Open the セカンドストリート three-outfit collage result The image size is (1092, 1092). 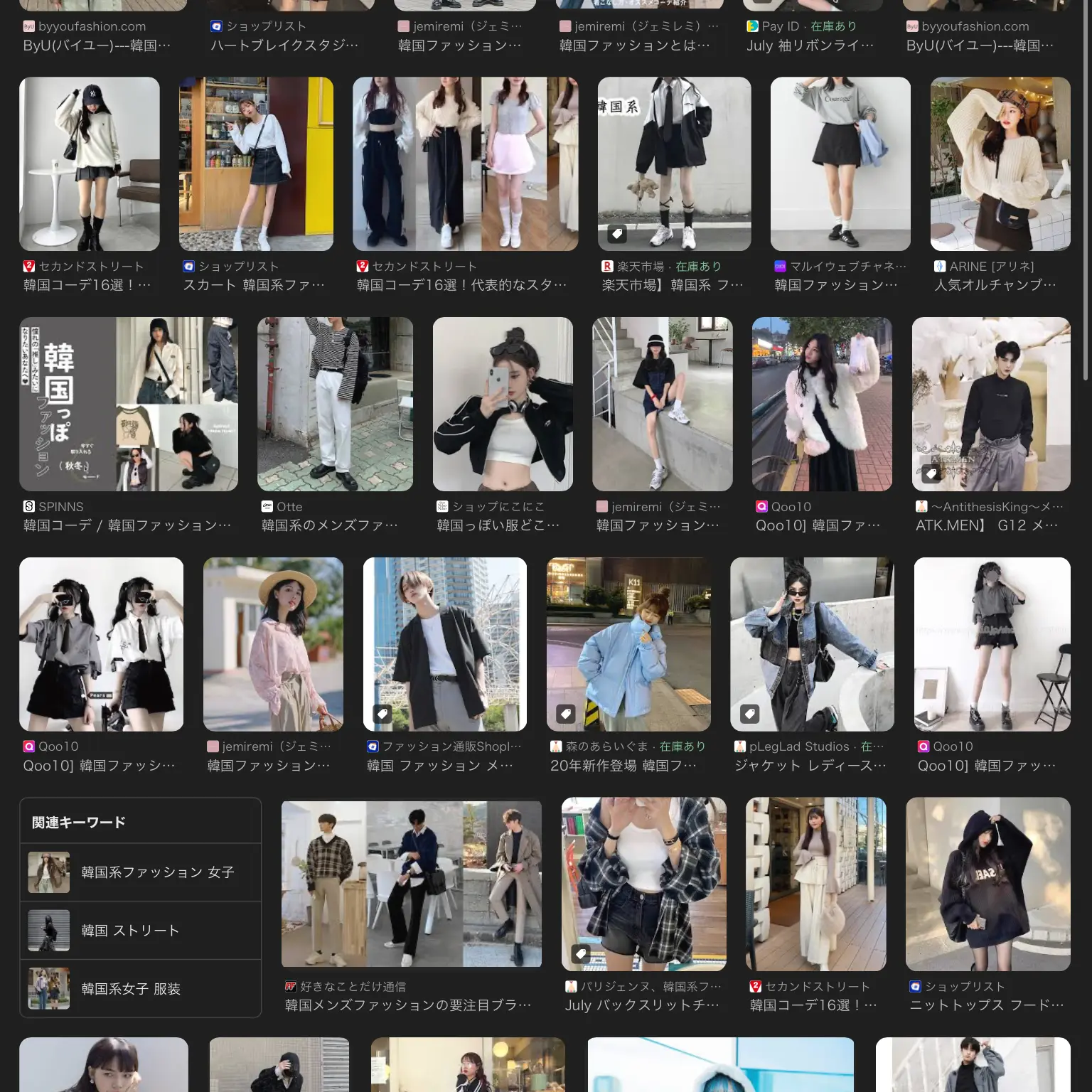(x=465, y=164)
